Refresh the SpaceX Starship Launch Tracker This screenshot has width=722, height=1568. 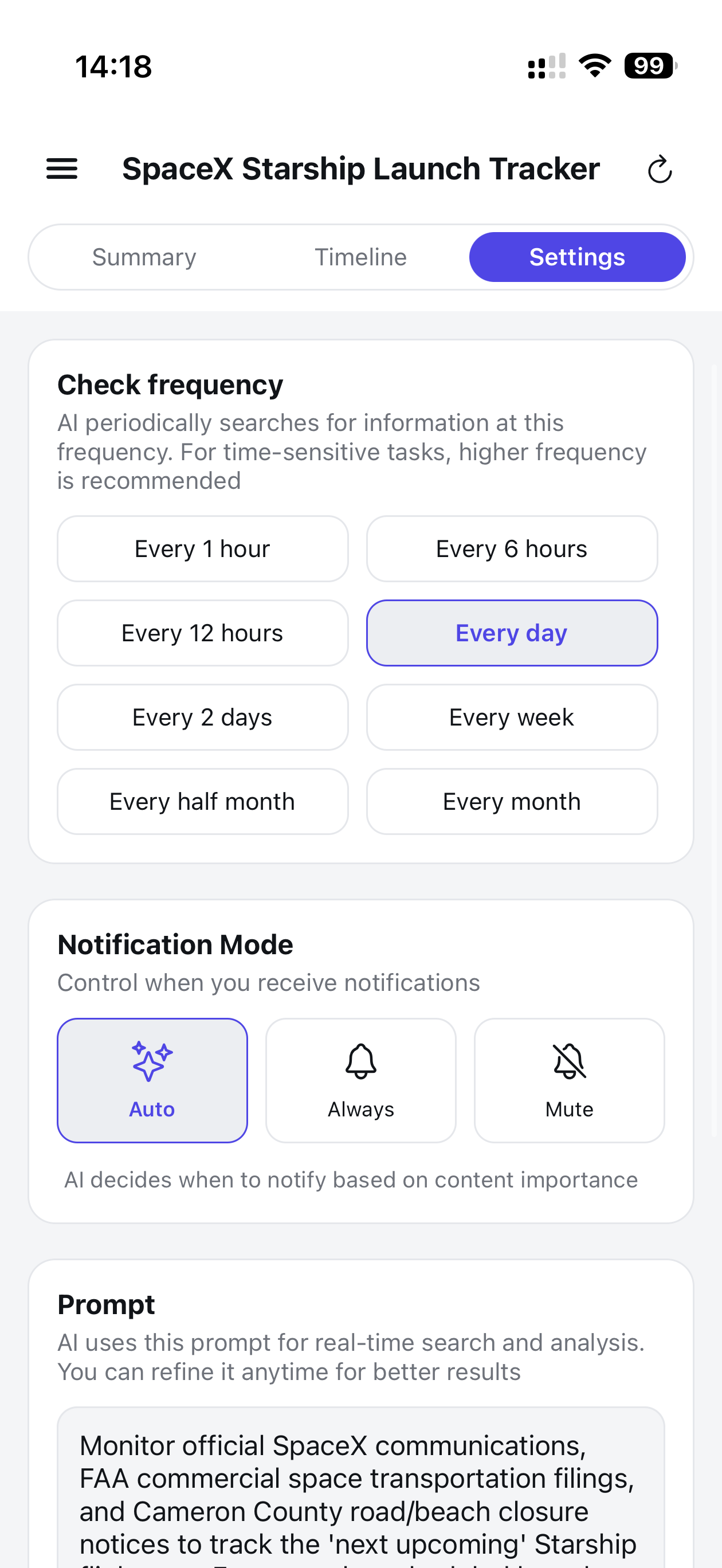(660, 169)
